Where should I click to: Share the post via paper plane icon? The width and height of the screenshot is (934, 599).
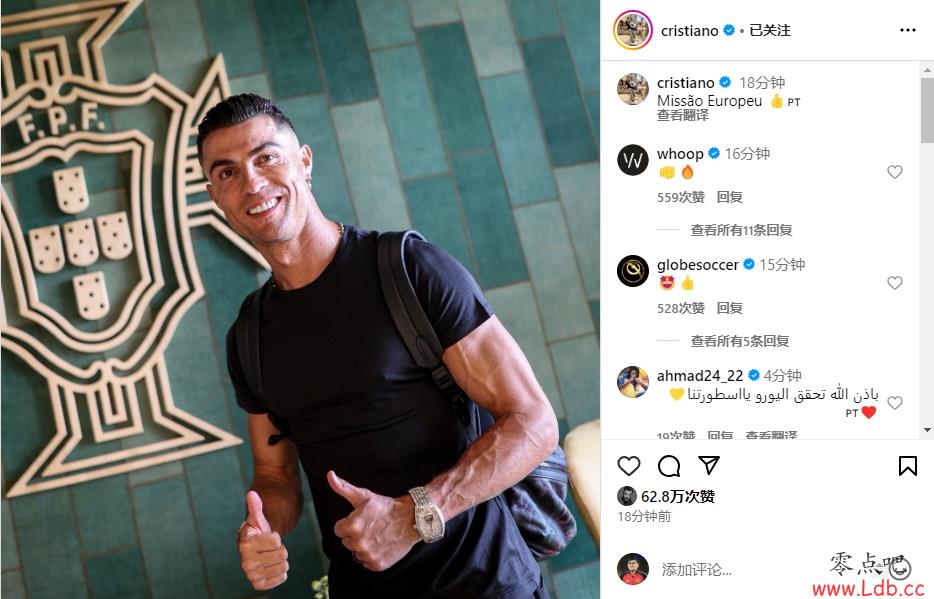pyautogui.click(x=708, y=466)
